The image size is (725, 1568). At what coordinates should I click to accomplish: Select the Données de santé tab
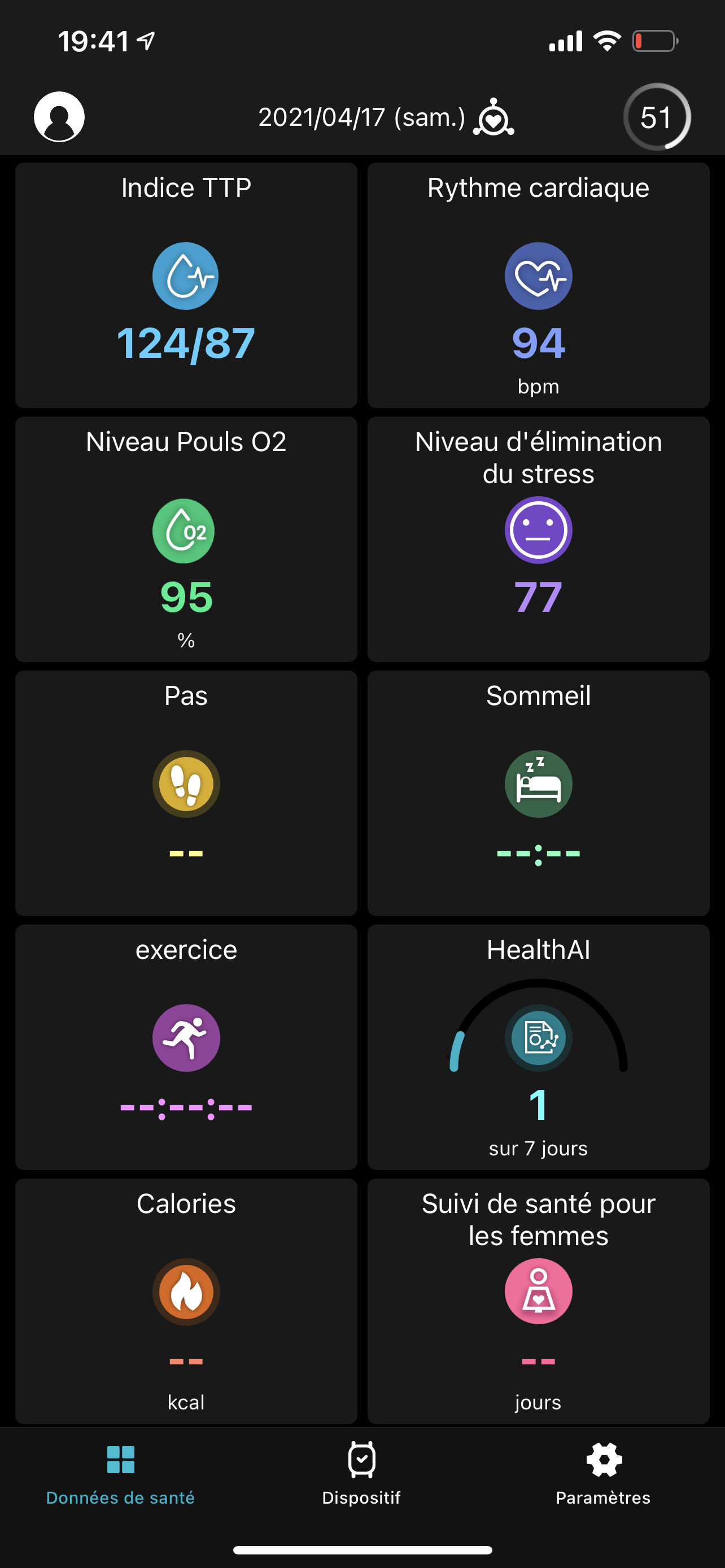120,1473
